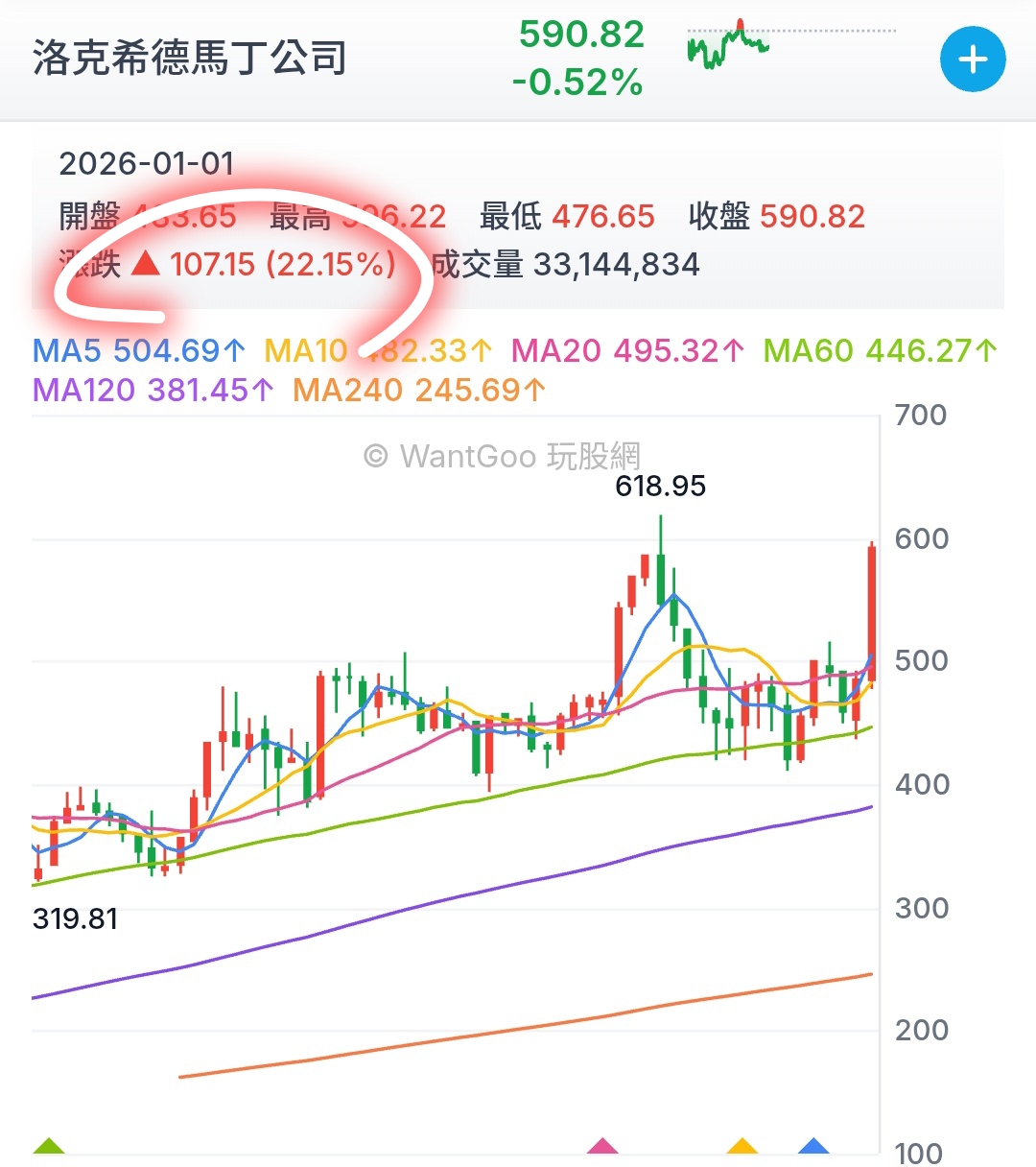
Task: Select the yellow triangle marker below the chart
Action: point(741,1144)
